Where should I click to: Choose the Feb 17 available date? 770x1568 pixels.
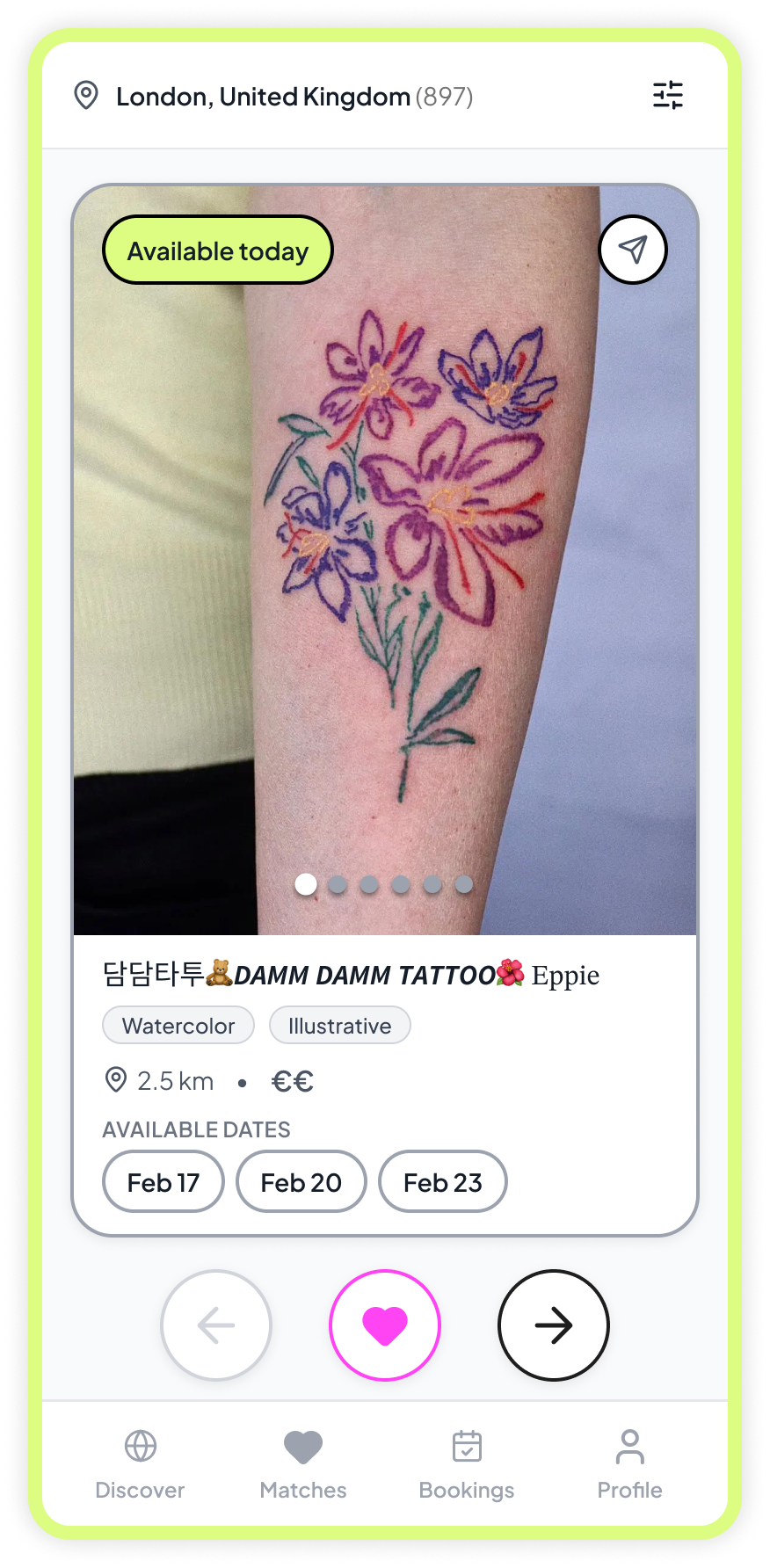click(163, 1182)
